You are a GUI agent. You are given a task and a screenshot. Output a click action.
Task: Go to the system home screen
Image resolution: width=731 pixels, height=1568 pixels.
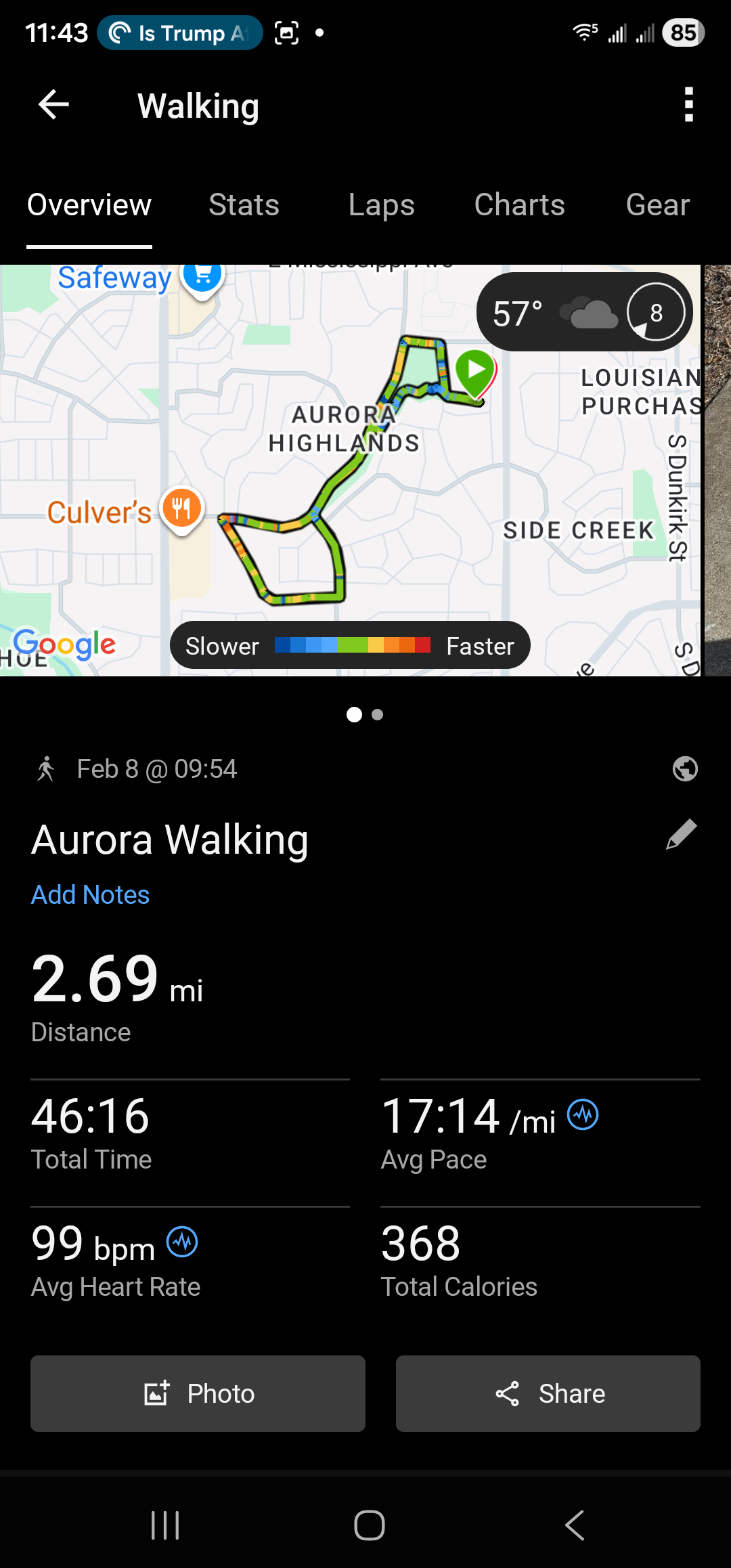(369, 1525)
